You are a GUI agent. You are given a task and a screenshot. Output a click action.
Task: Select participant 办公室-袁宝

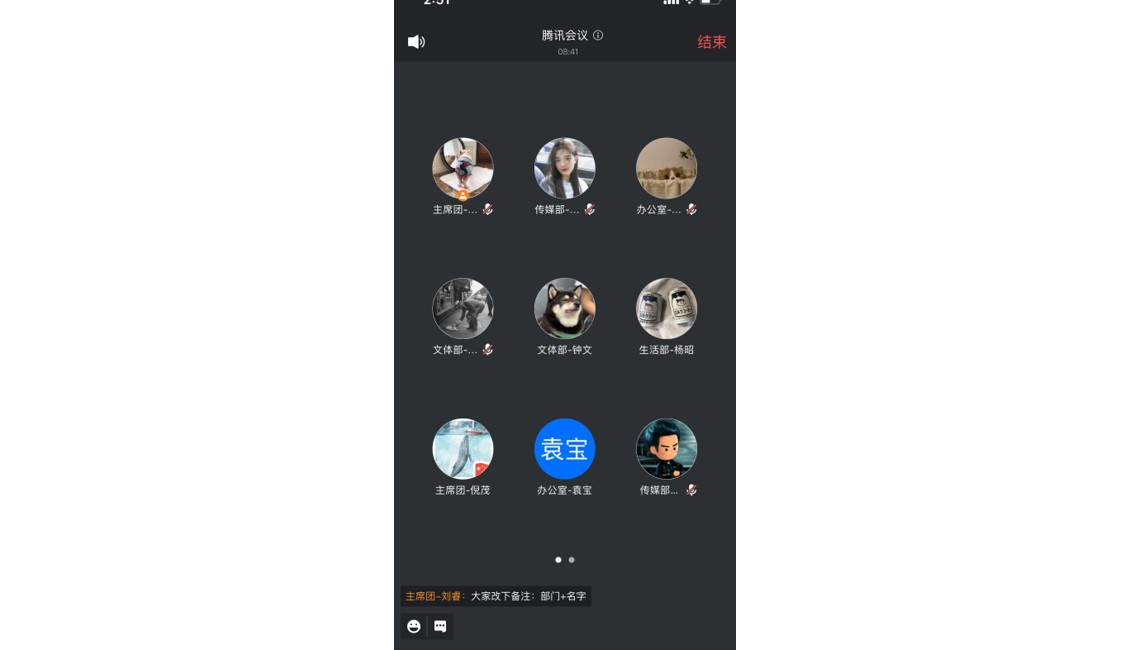tap(564, 449)
